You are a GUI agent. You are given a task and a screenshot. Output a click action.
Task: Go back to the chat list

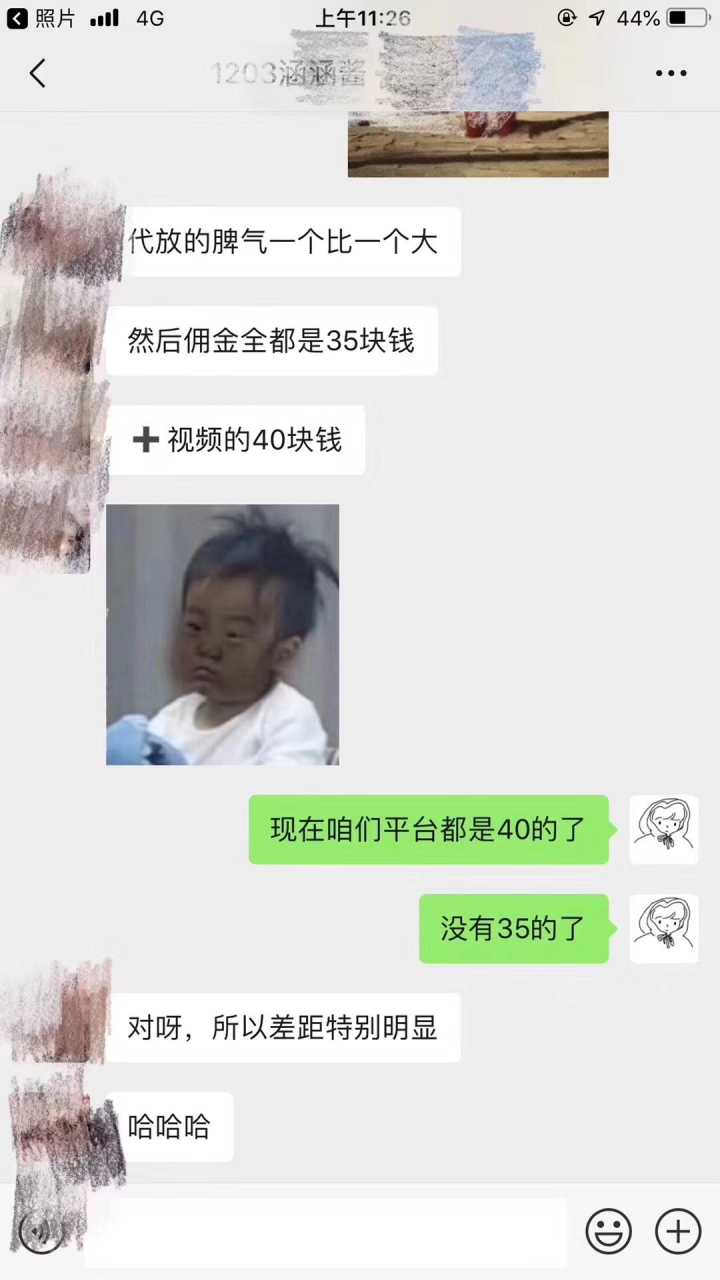point(38,73)
